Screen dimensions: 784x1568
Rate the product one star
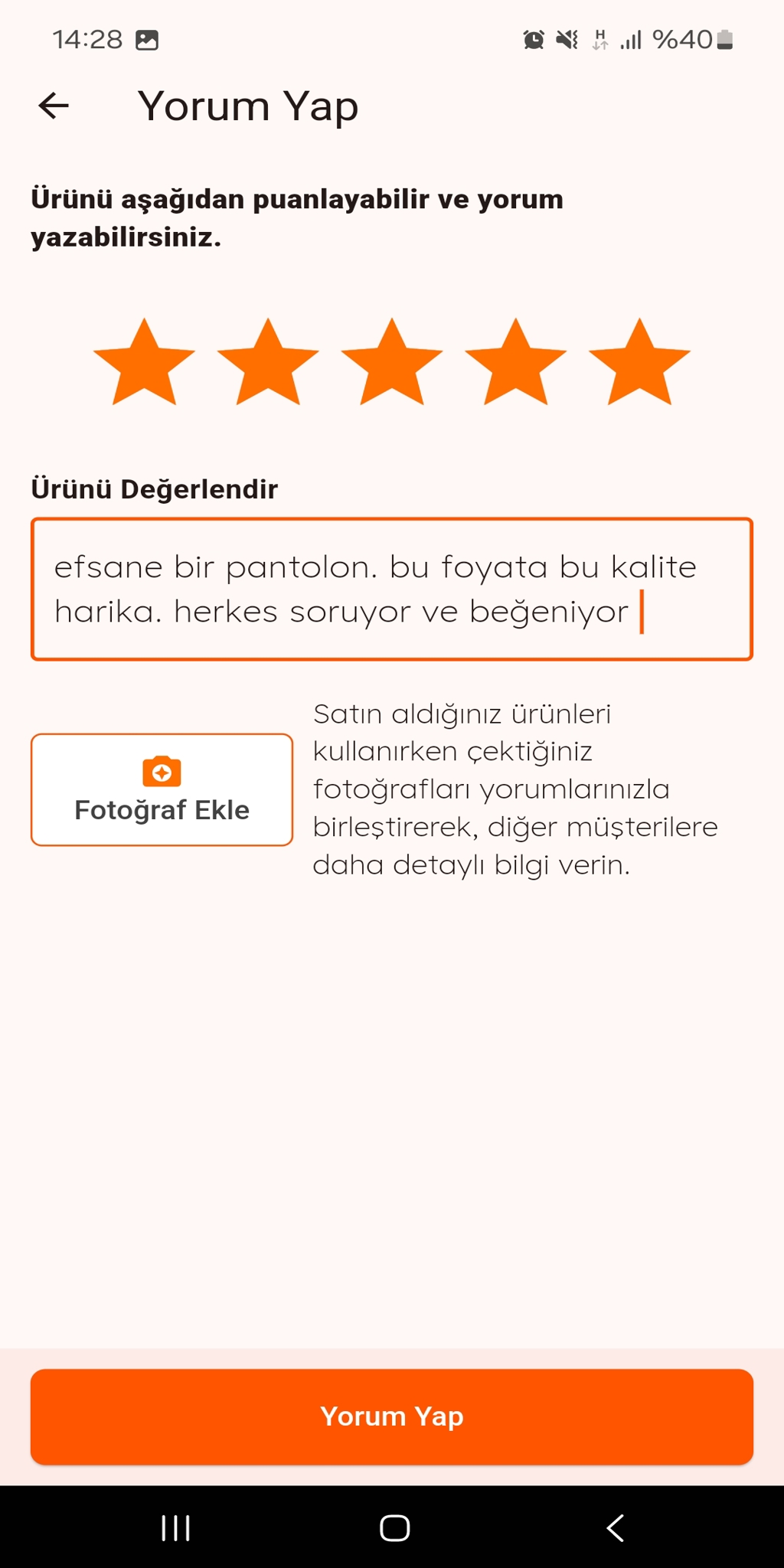[x=144, y=364]
